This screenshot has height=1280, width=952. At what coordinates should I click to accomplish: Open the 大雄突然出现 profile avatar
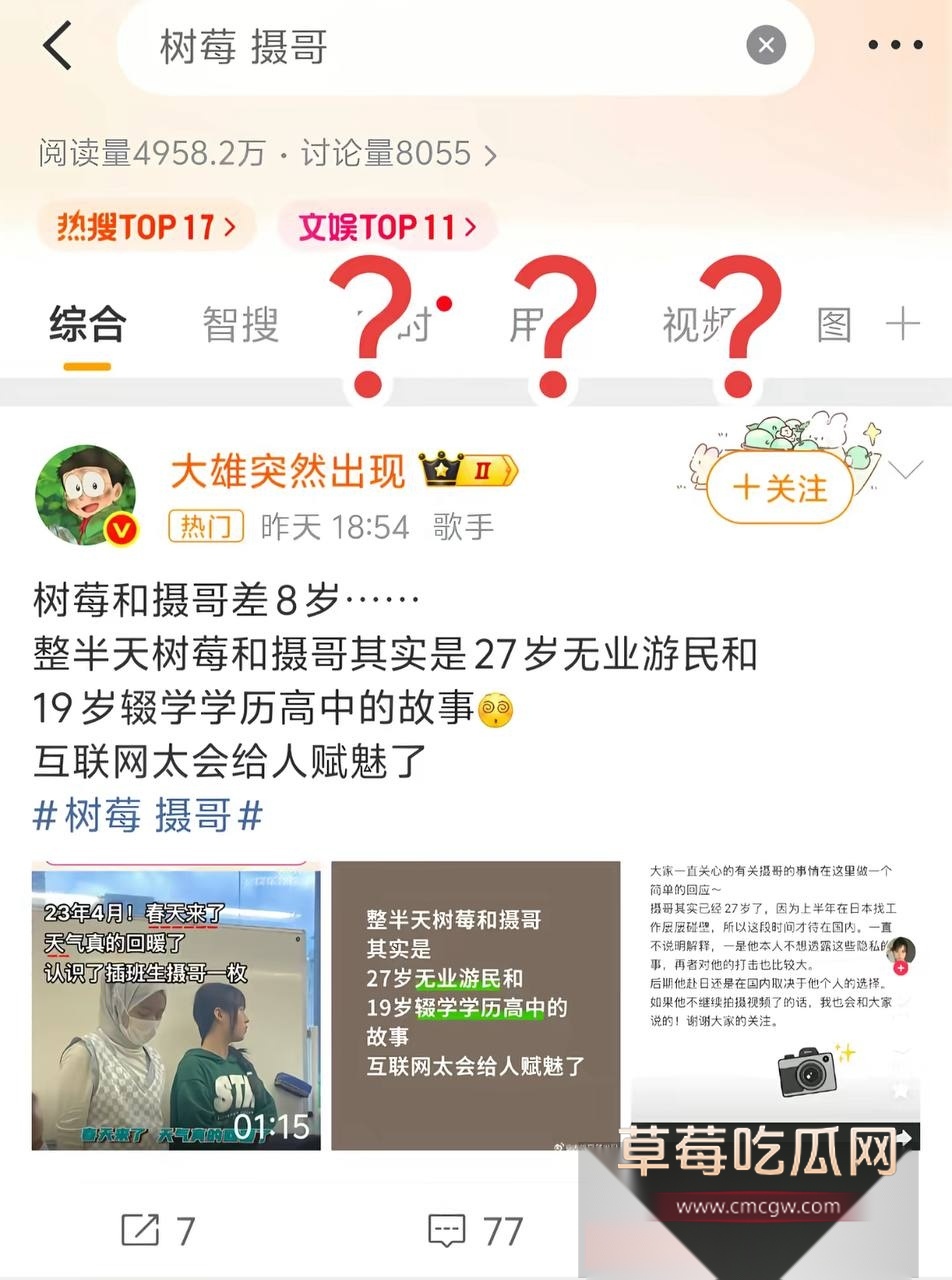[x=85, y=495]
